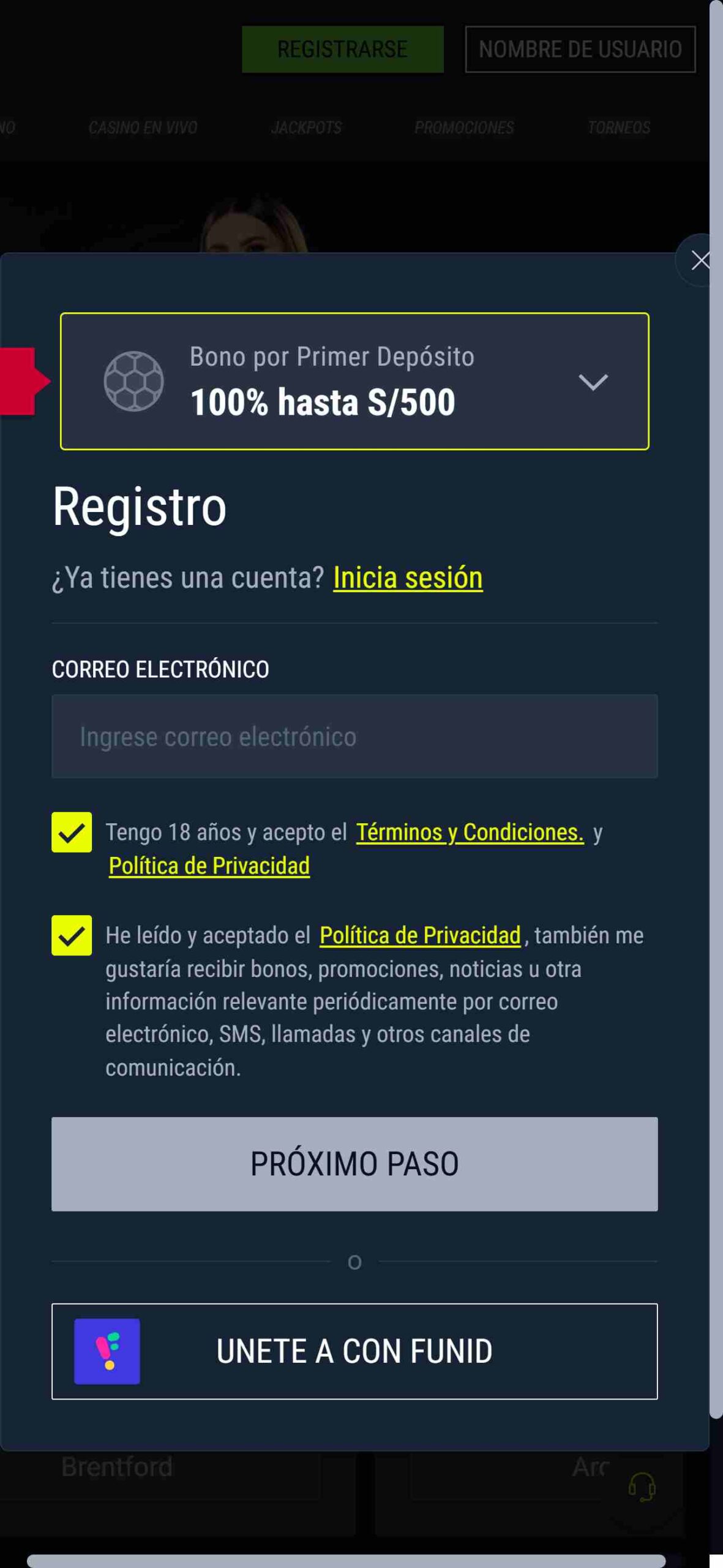Open the Términos y Condiciones link
723x1568 pixels.
coord(470,832)
